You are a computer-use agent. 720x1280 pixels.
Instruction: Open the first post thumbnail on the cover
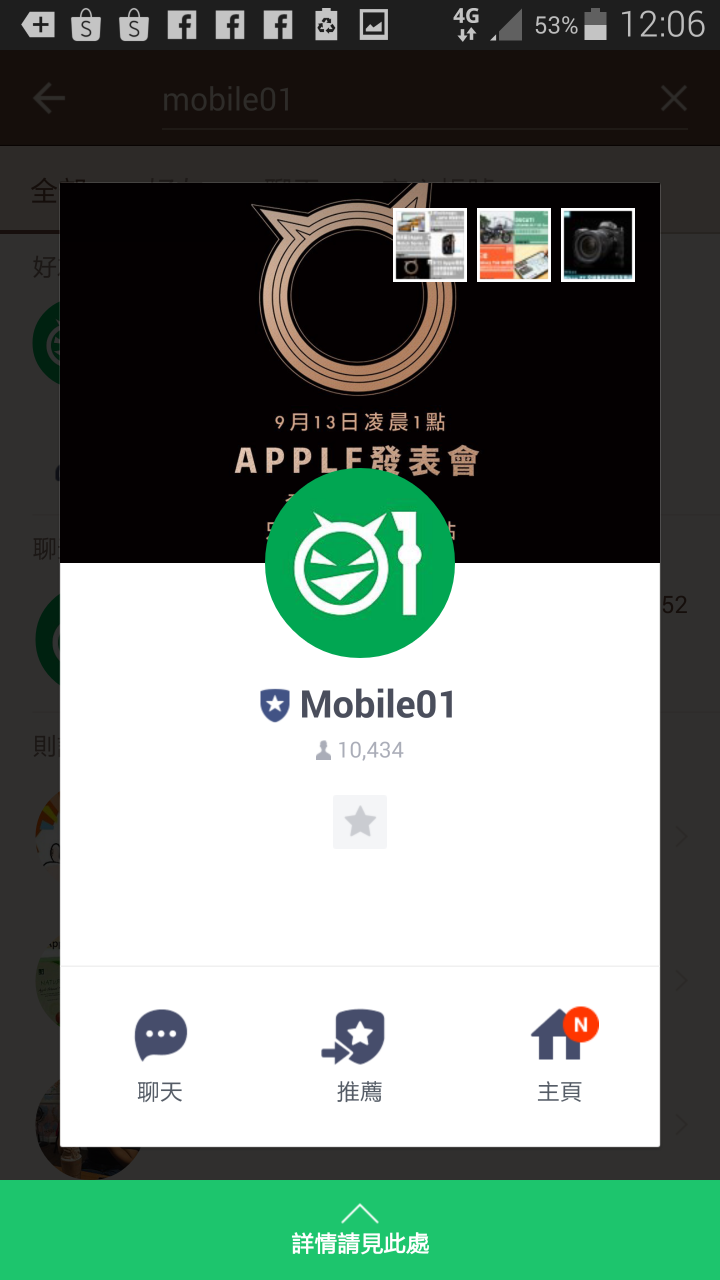(430, 245)
